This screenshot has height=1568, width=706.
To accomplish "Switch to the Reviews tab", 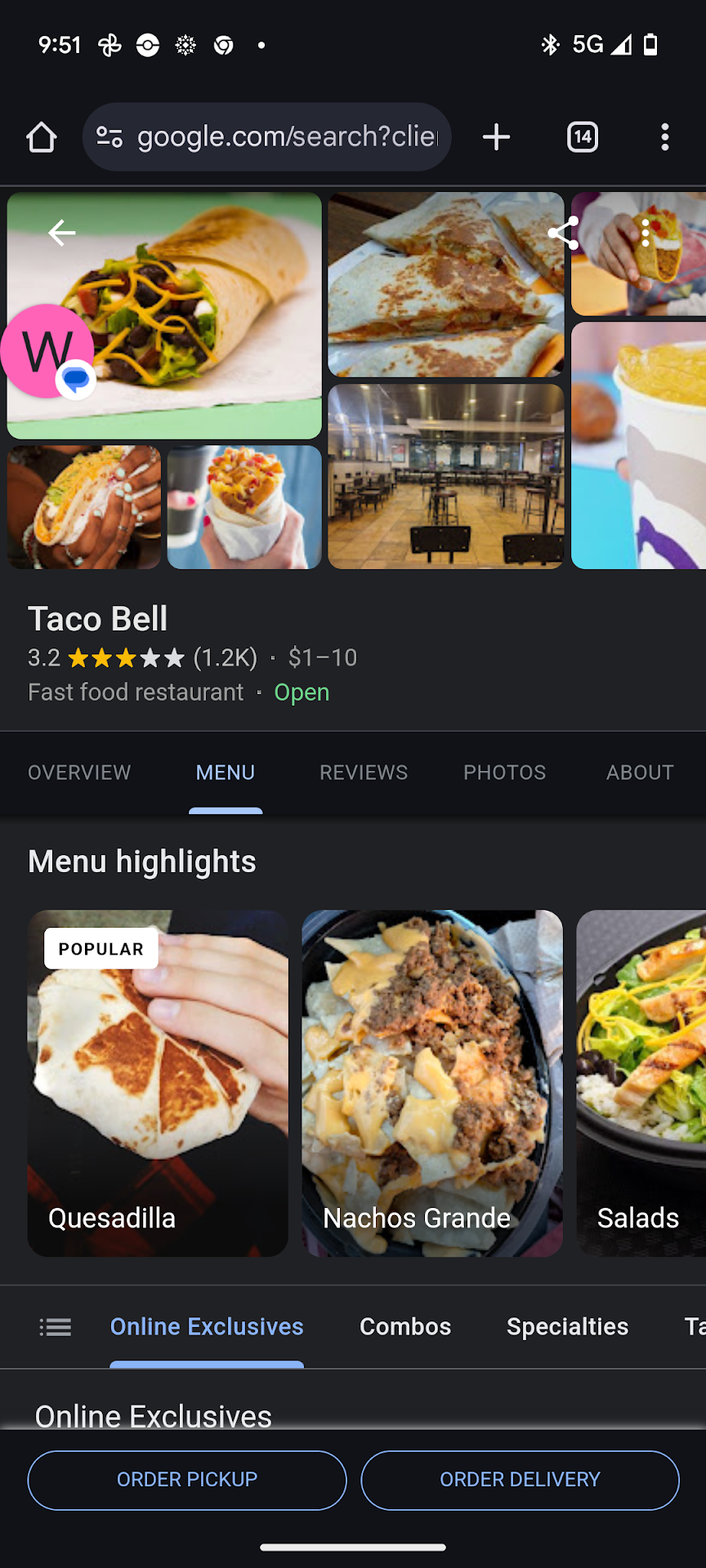I will 364,773.
